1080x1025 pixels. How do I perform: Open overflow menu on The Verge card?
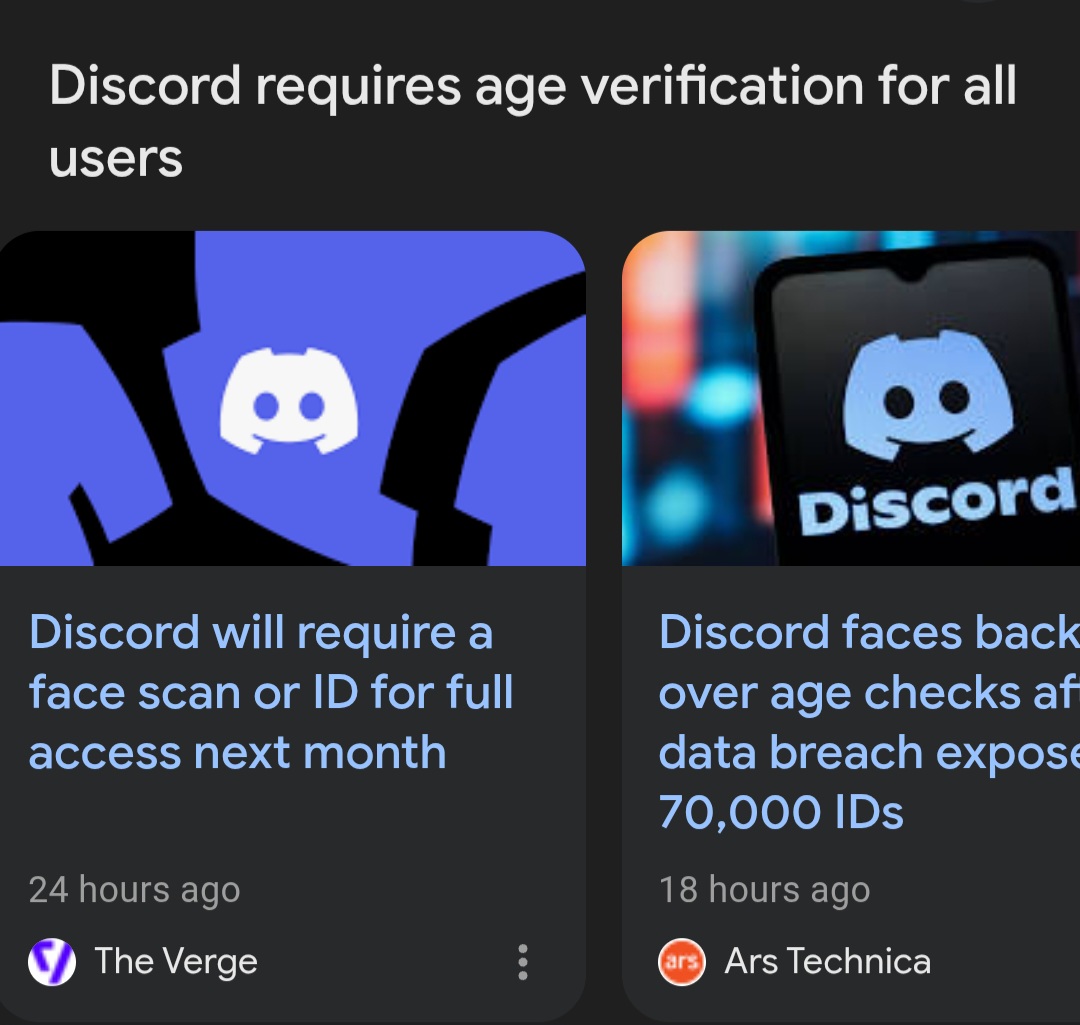pyautogui.click(x=522, y=961)
